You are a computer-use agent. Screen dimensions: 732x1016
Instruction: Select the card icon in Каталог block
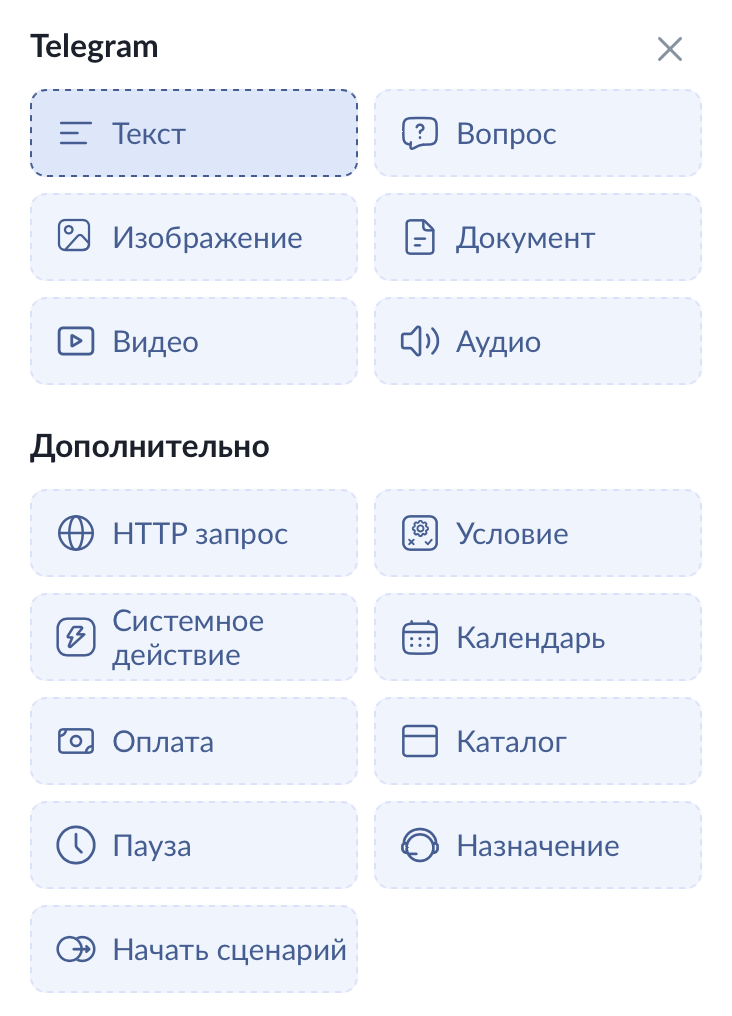click(x=420, y=741)
